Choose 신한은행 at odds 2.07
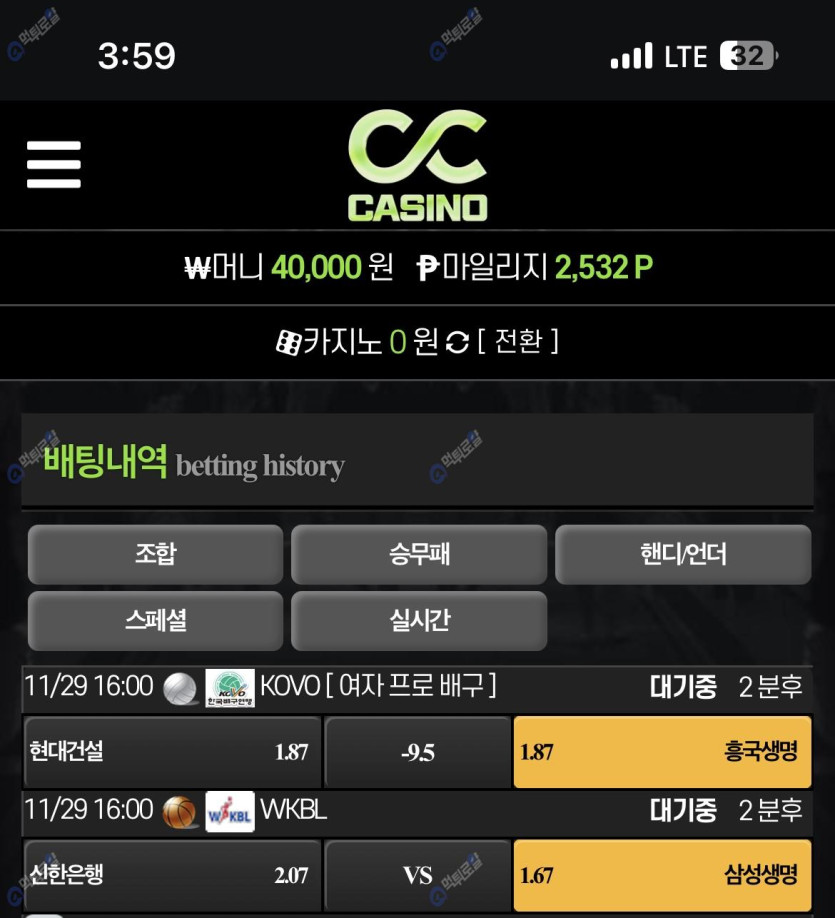835x918 pixels. pos(172,876)
